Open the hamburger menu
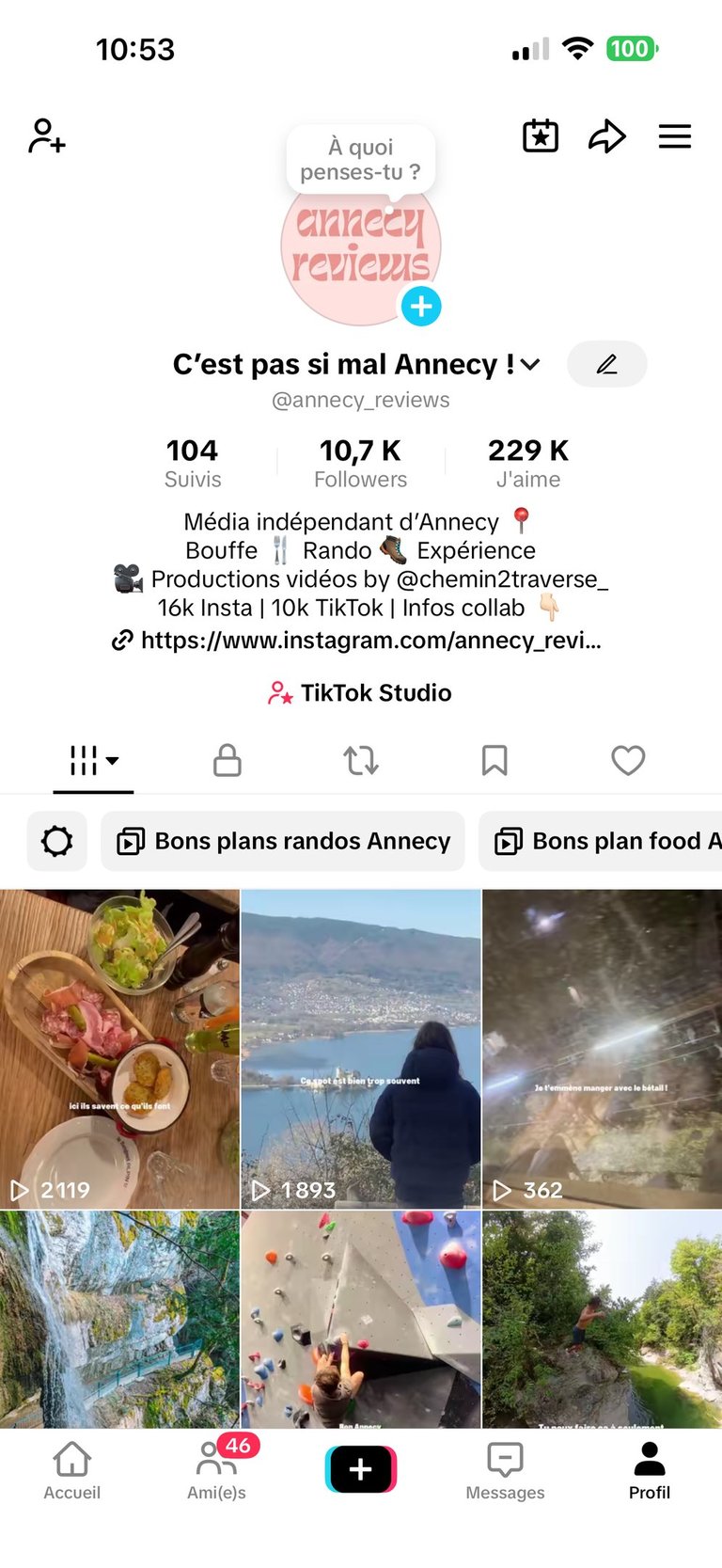This screenshot has width=722, height=1568. [x=675, y=136]
